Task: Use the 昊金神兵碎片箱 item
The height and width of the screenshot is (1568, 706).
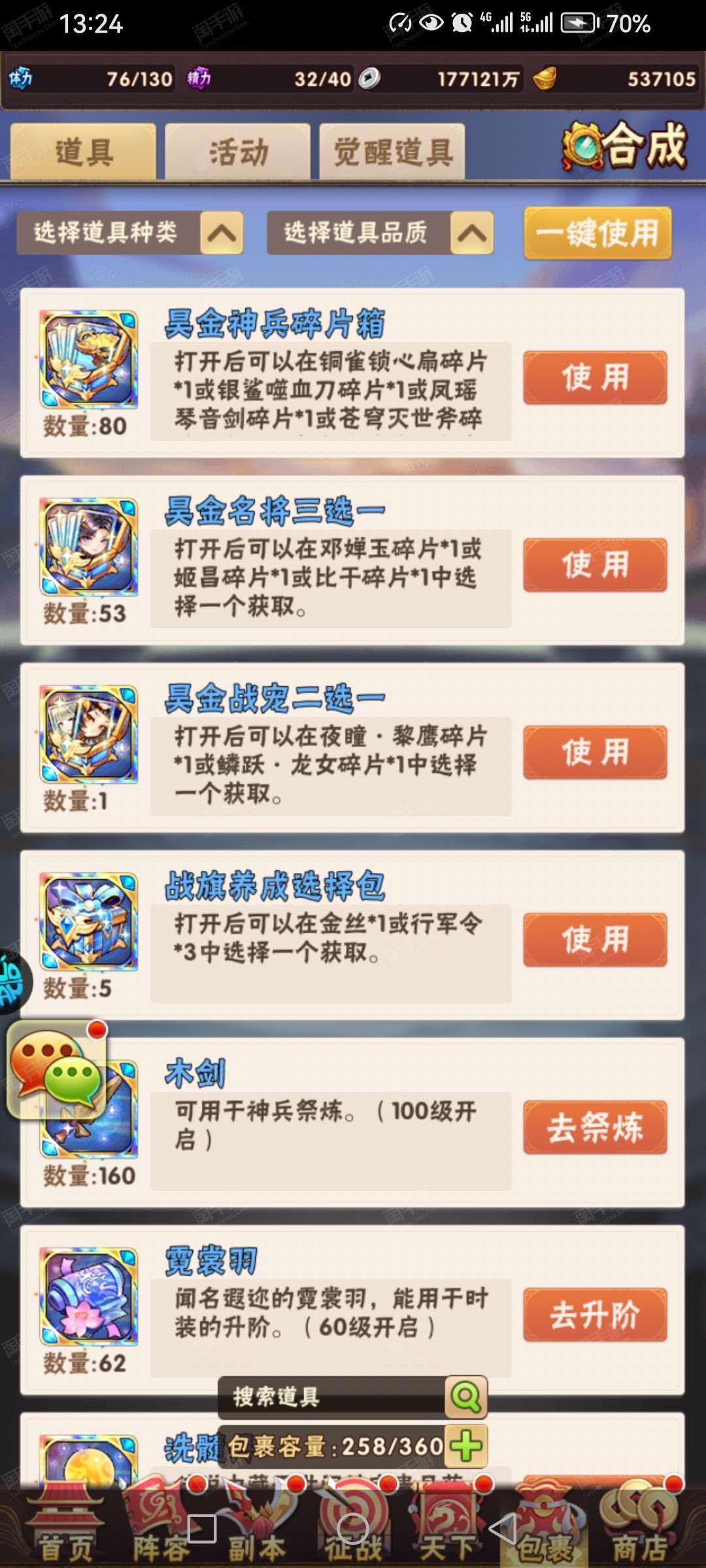Action: click(x=595, y=378)
